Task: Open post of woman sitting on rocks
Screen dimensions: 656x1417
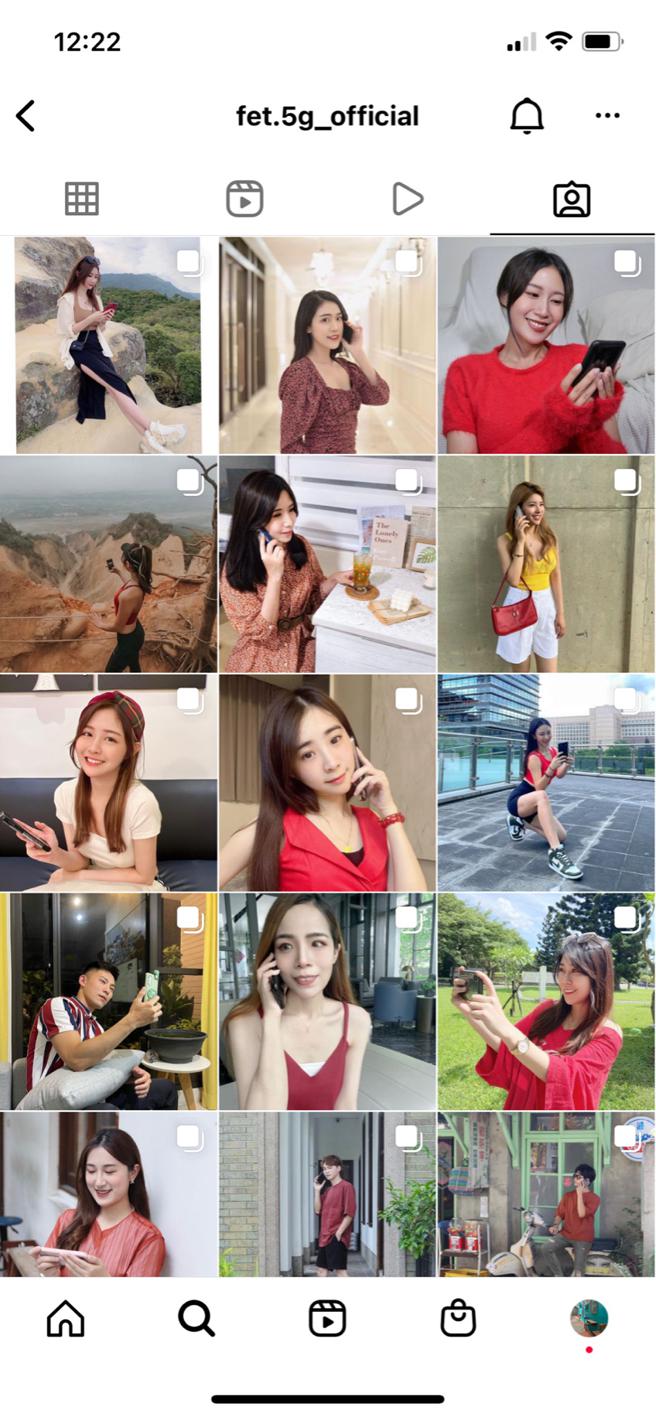Action: pos(108,345)
